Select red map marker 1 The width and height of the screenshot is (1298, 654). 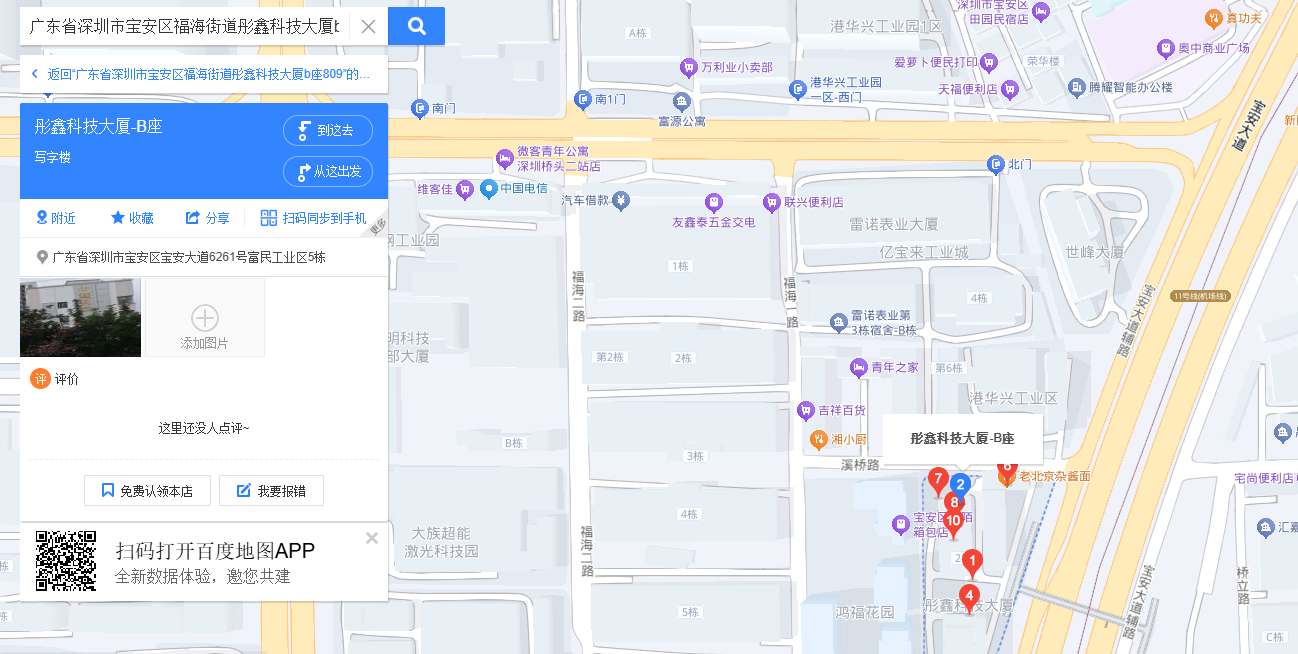pyautogui.click(x=972, y=561)
